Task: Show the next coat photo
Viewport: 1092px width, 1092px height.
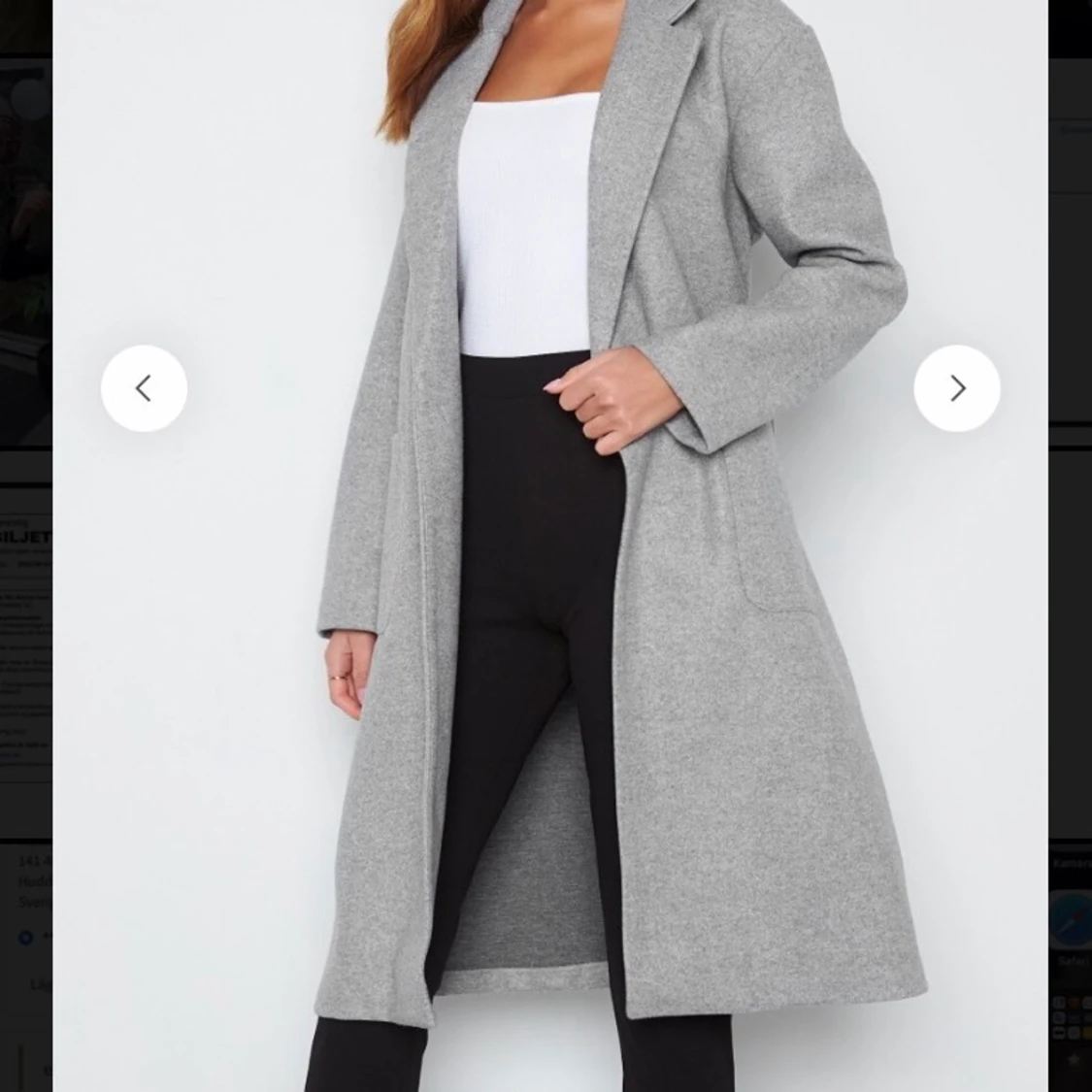Action: click(956, 388)
